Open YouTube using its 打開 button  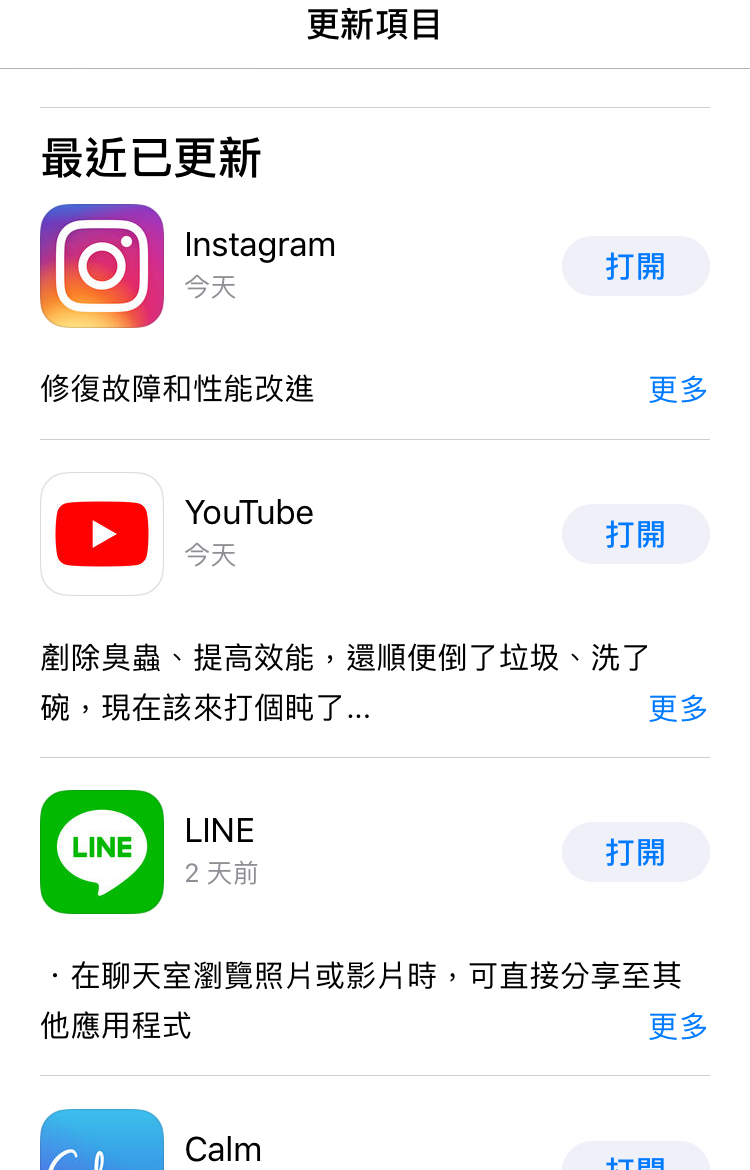click(x=635, y=534)
